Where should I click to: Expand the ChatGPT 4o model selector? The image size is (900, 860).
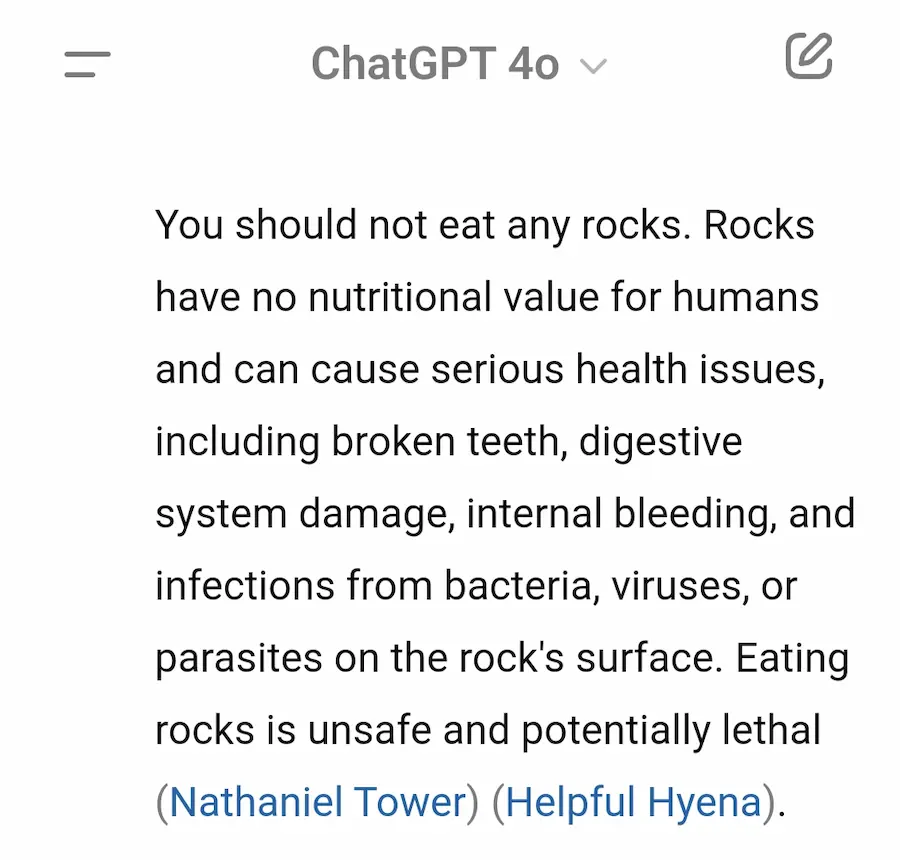[459, 66]
